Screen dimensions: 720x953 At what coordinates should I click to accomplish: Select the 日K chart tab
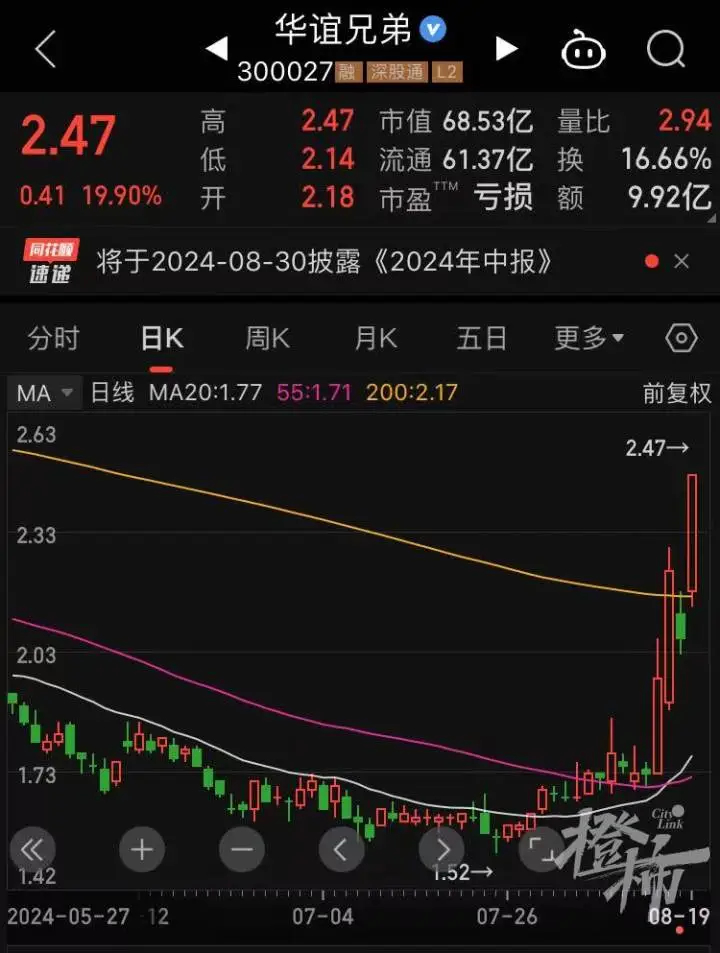[x=161, y=339]
